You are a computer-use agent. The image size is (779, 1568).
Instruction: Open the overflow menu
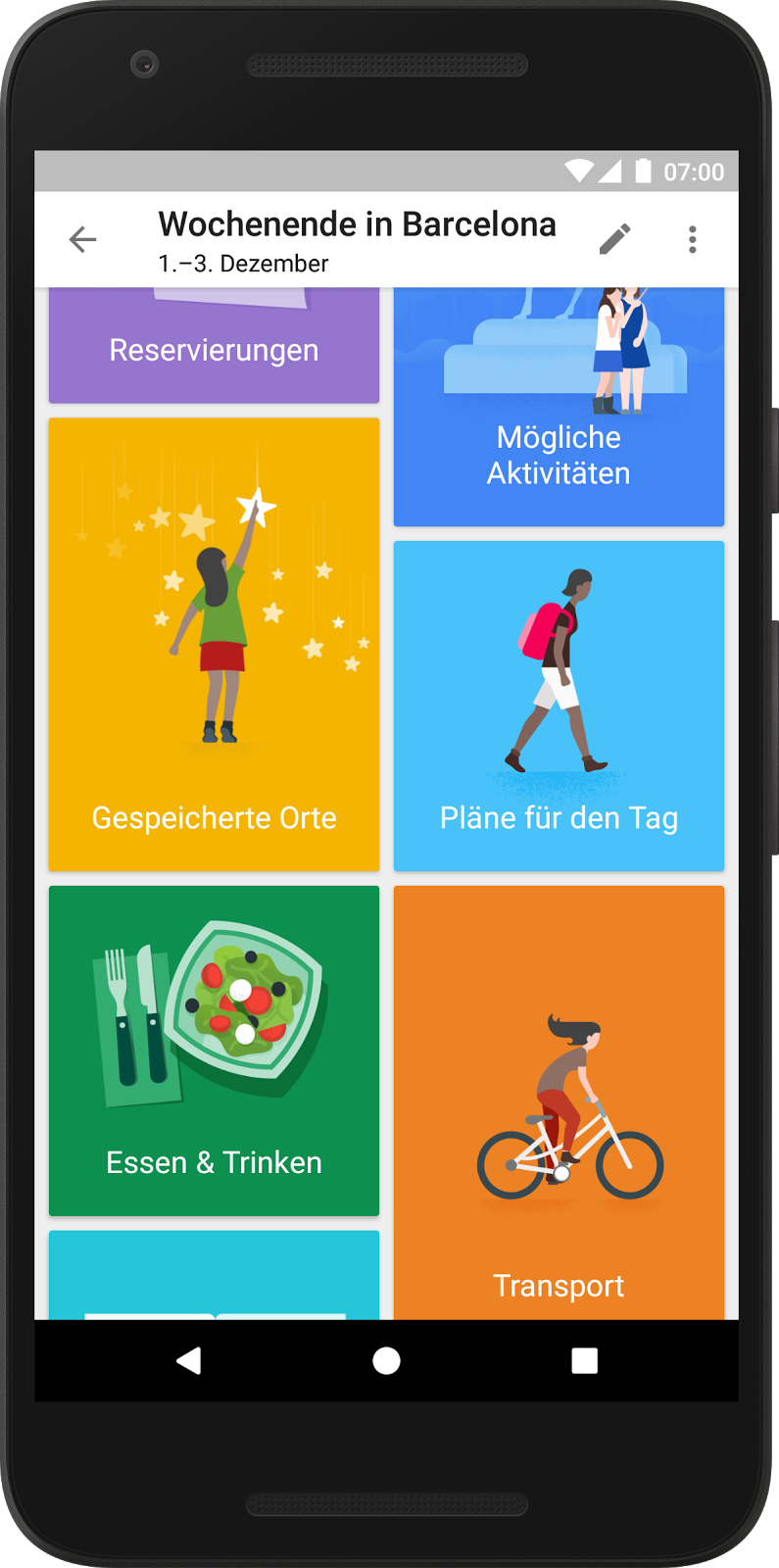[692, 239]
